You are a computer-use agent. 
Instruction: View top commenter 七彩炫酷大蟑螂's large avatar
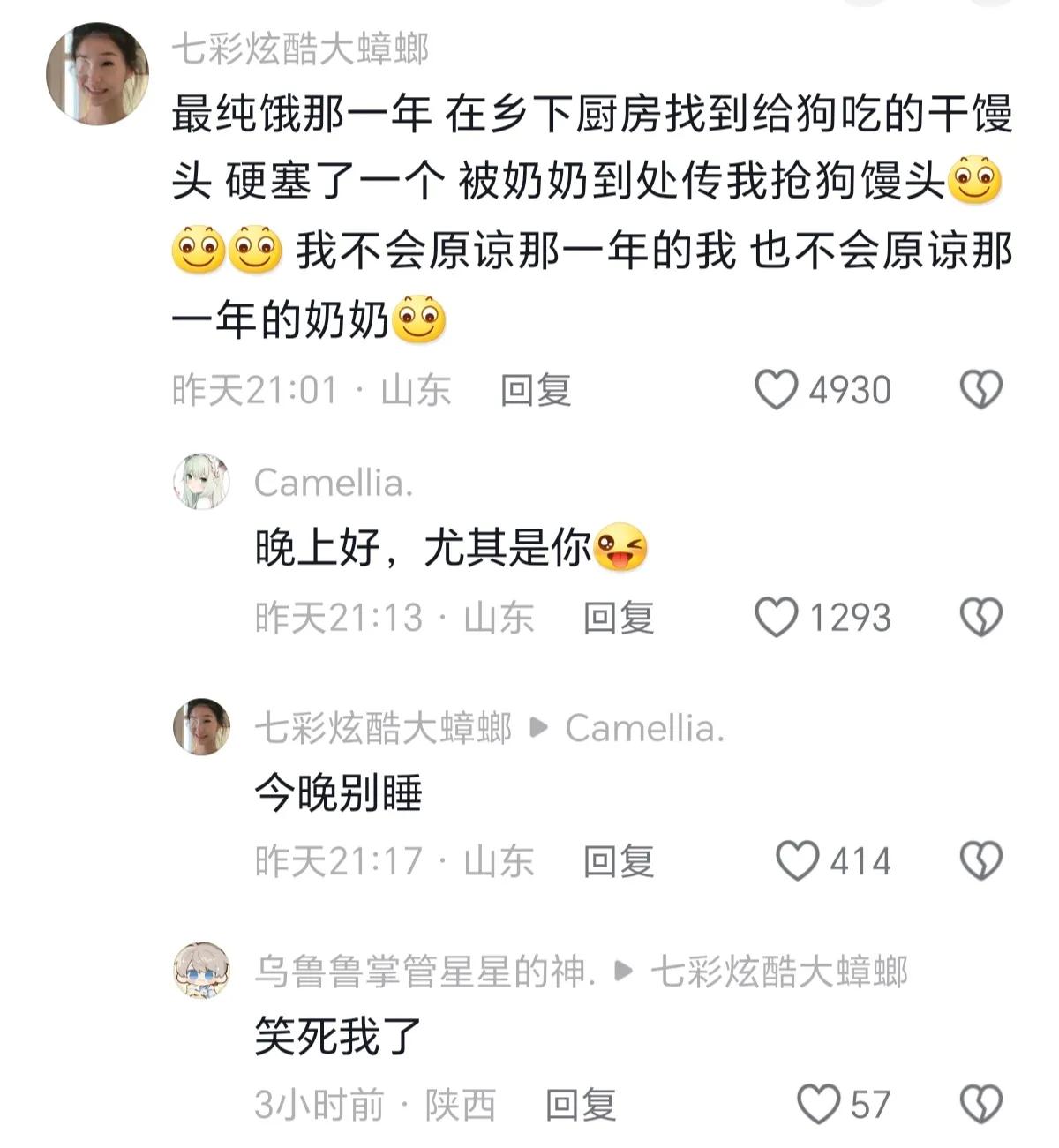coord(97,74)
